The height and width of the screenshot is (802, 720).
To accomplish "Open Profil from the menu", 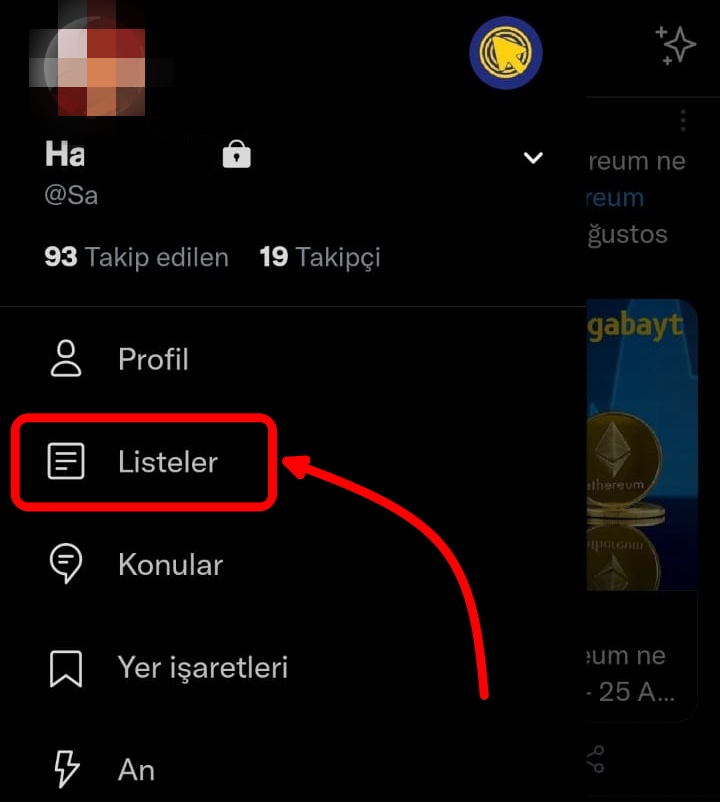I will point(153,359).
